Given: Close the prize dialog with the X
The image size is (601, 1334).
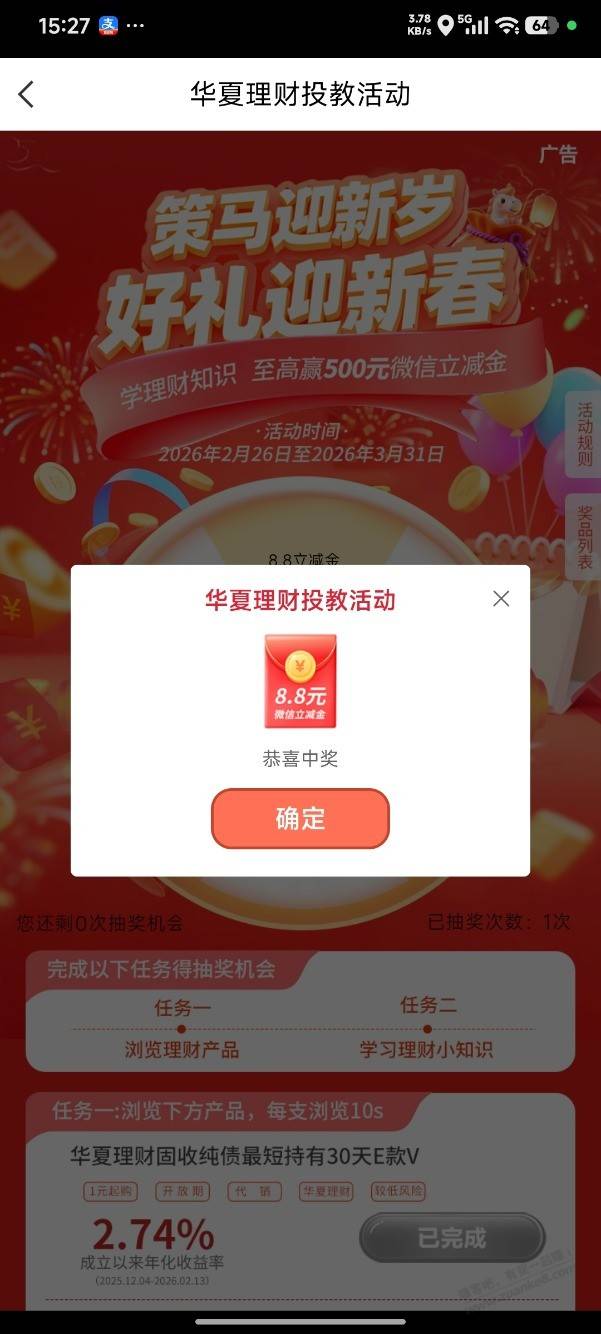Looking at the screenshot, I should click(501, 598).
